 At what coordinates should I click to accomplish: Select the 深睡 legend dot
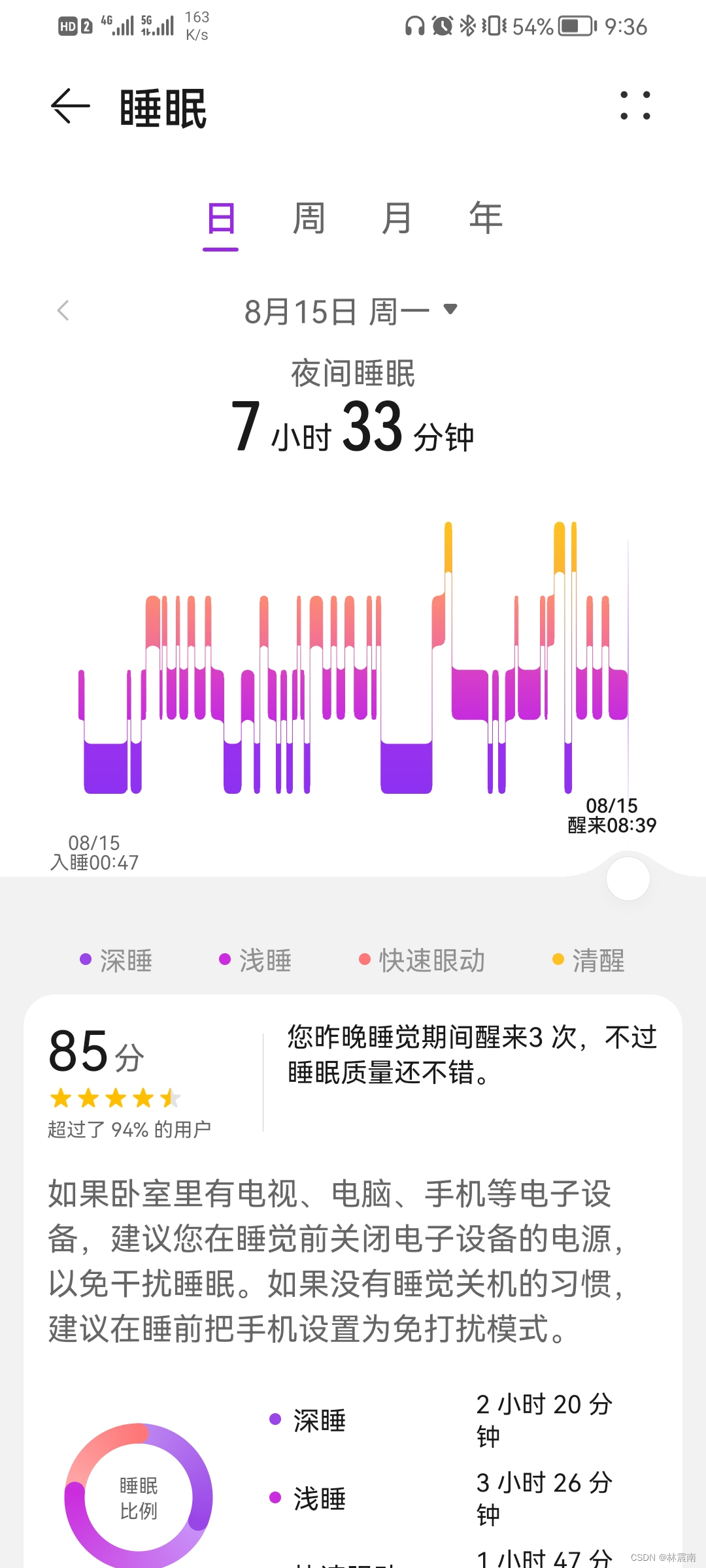click(86, 960)
